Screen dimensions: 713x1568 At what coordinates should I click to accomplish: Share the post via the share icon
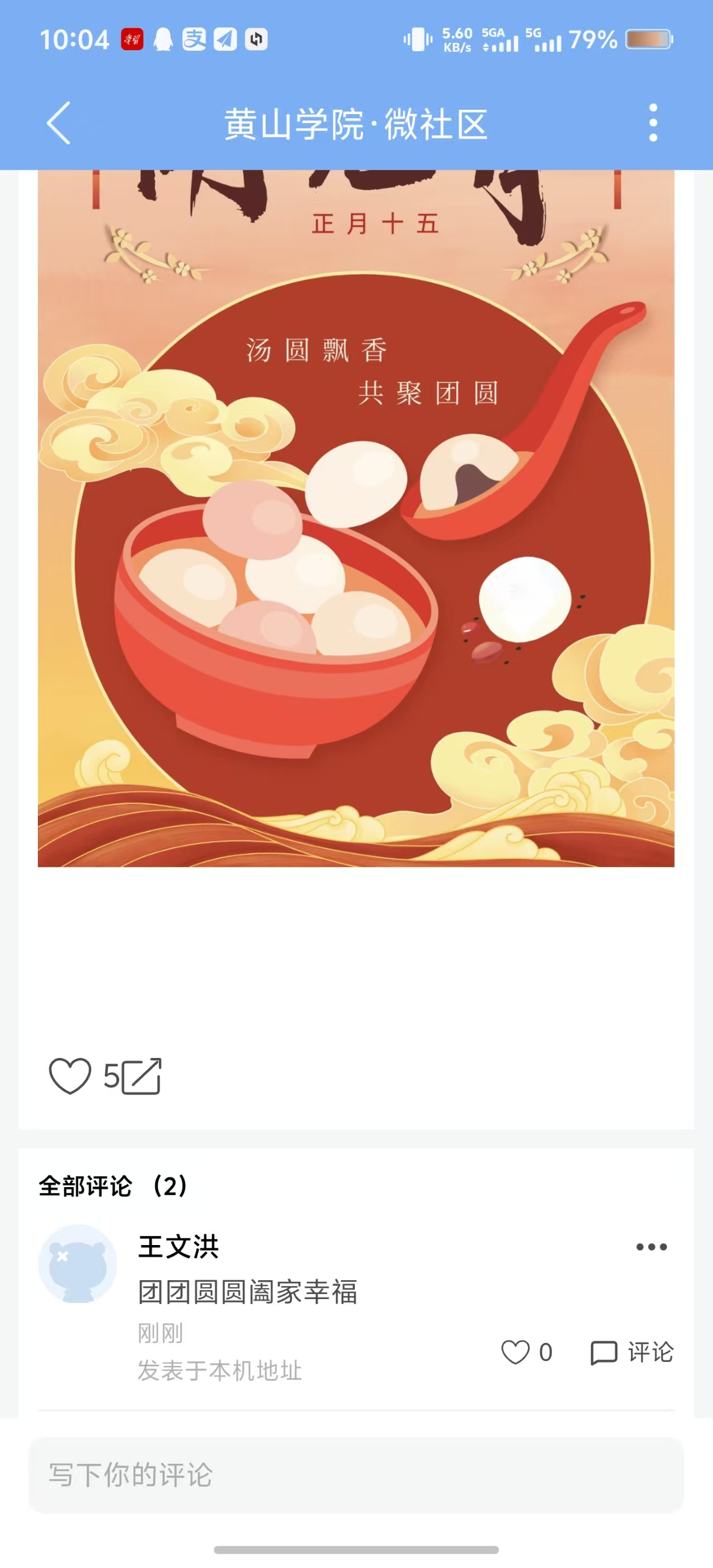[x=142, y=1076]
